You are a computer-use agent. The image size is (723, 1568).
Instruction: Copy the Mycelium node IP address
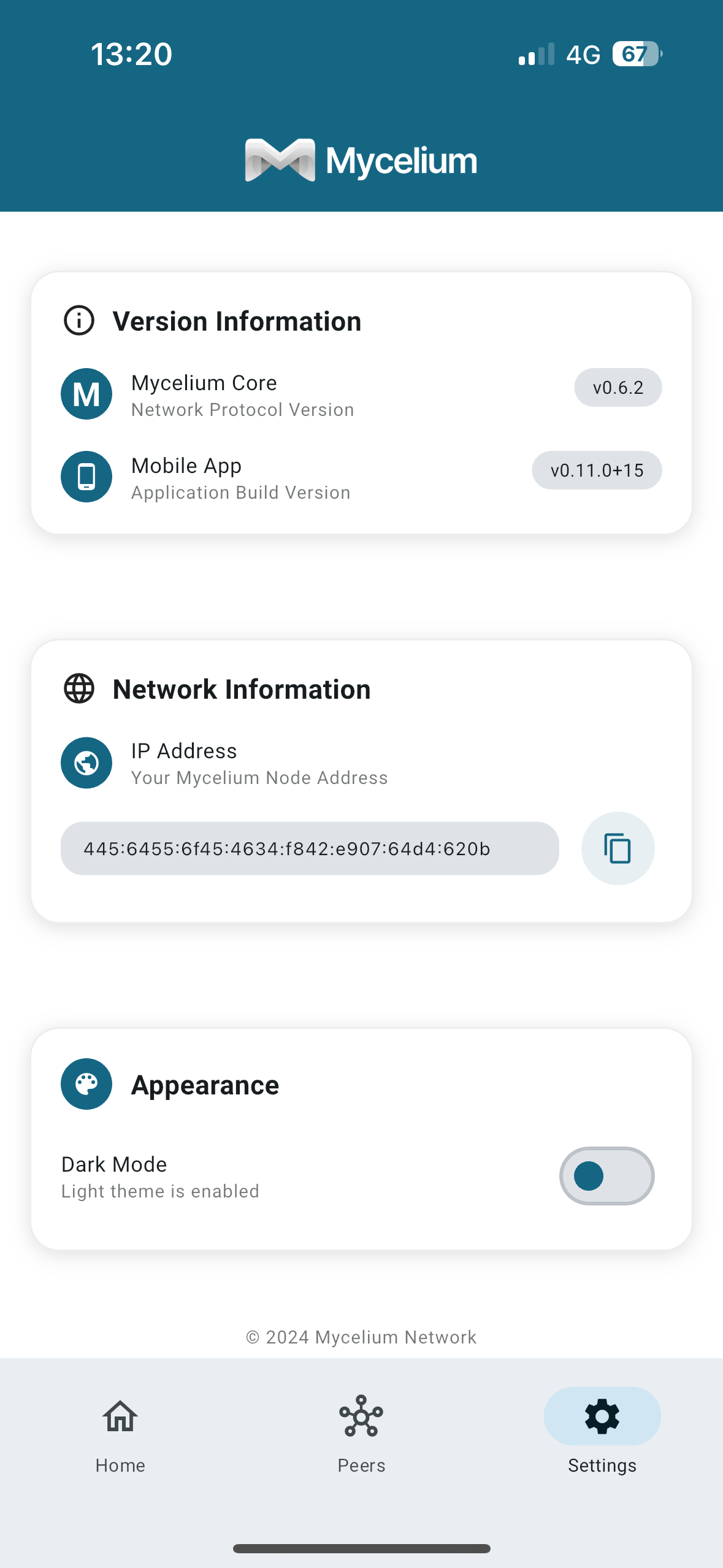(618, 848)
